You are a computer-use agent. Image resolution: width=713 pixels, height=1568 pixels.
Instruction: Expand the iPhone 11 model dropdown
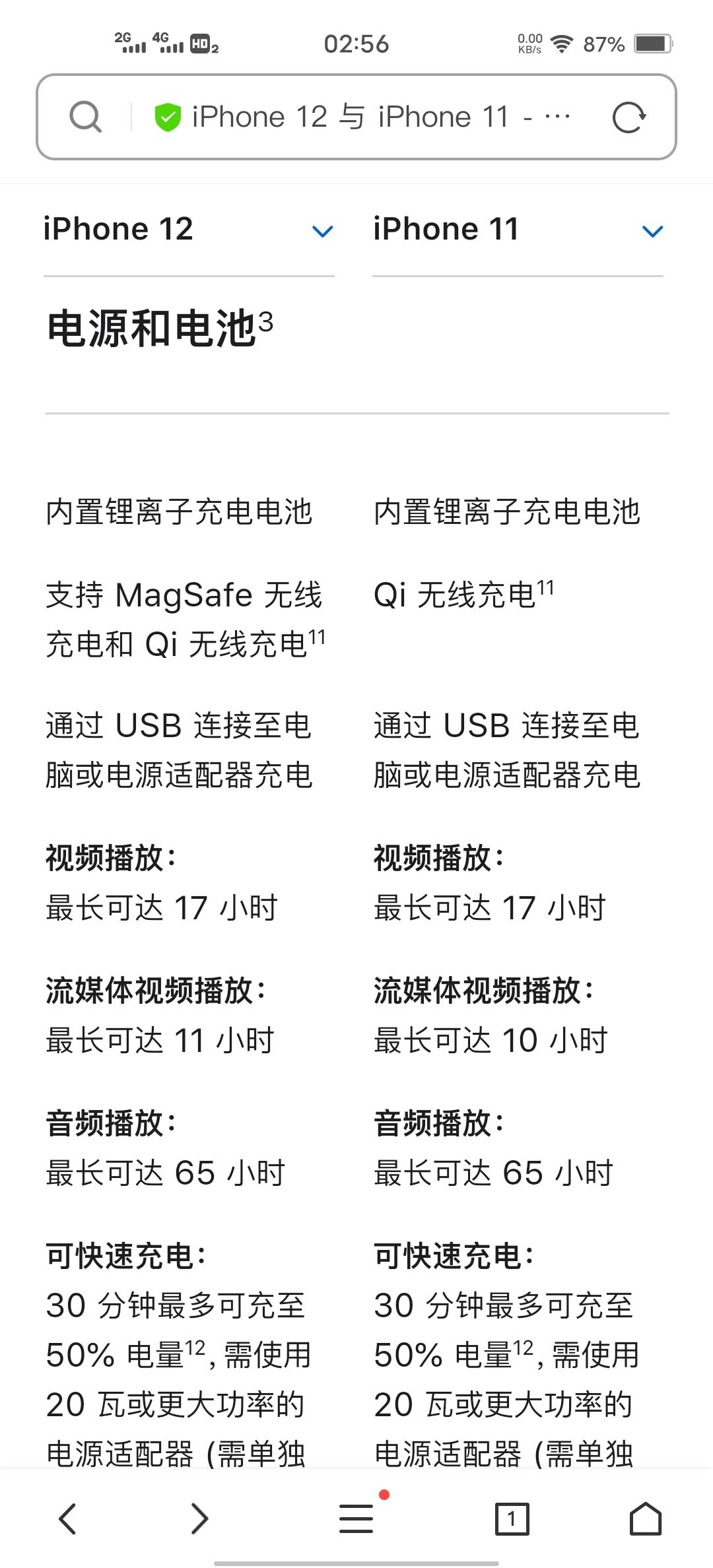pyautogui.click(x=518, y=230)
